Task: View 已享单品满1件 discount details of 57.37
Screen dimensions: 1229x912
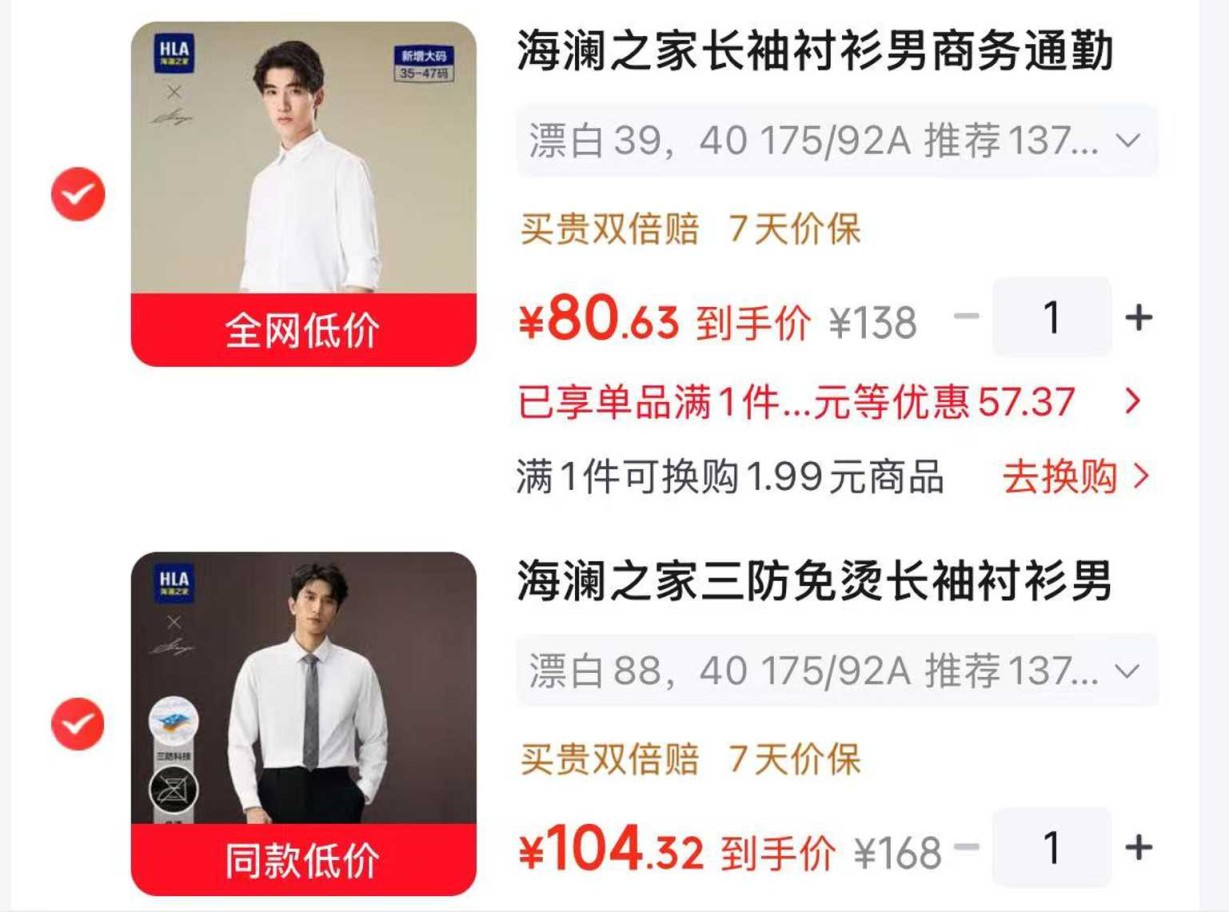Action: (x=830, y=402)
